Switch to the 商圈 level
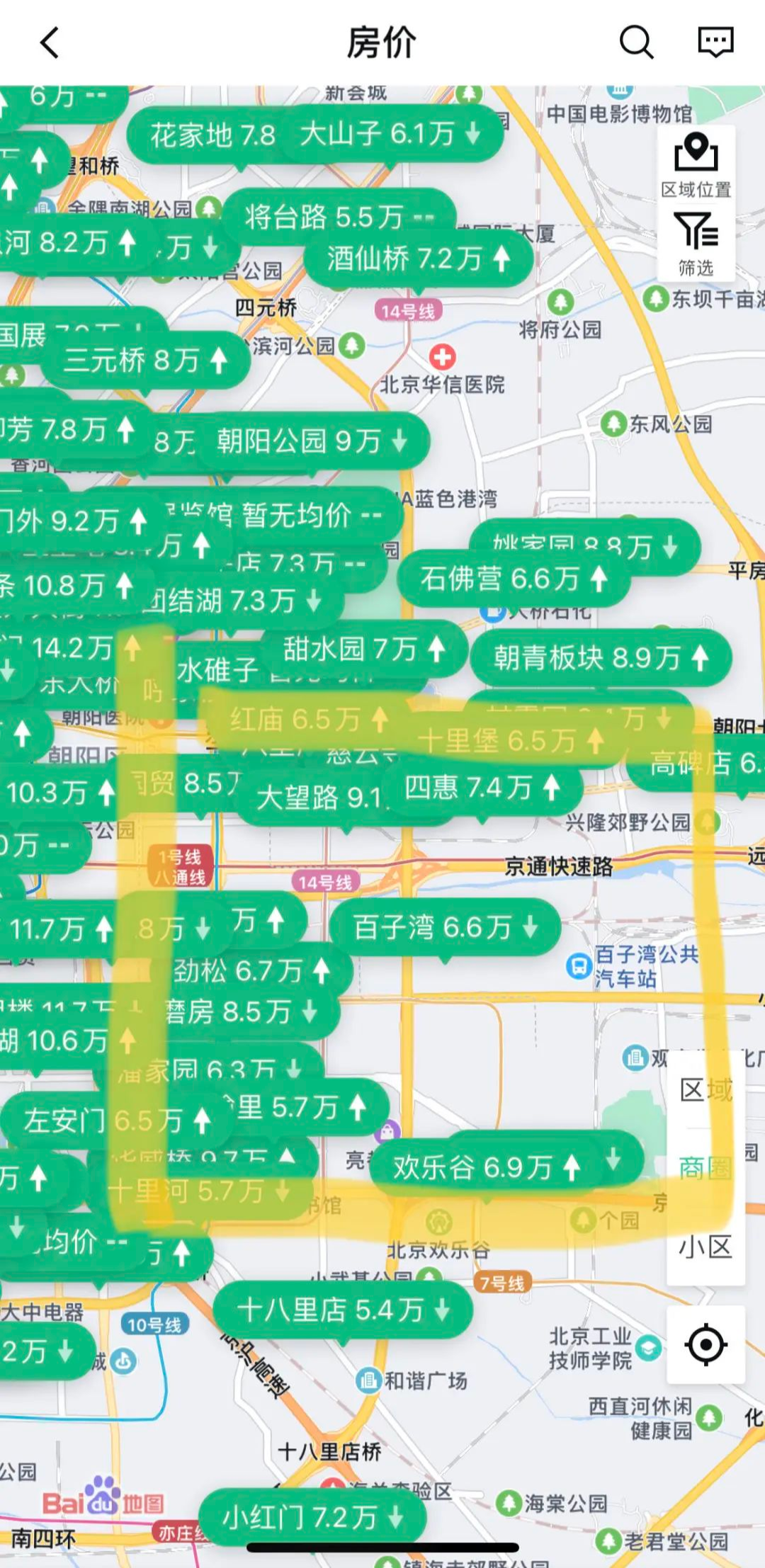This screenshot has width=765, height=1568. [x=705, y=1168]
